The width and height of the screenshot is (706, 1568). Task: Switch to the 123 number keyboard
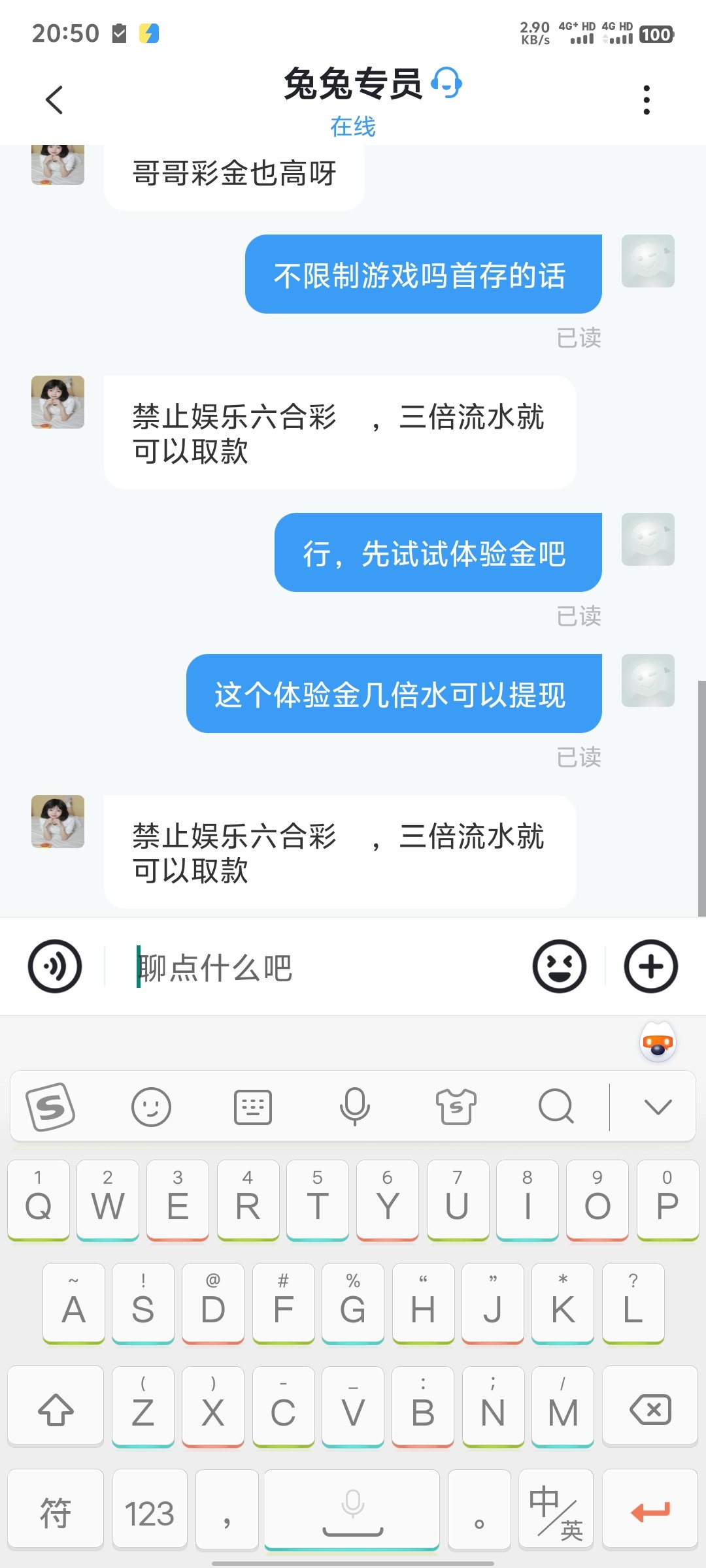150,1513
